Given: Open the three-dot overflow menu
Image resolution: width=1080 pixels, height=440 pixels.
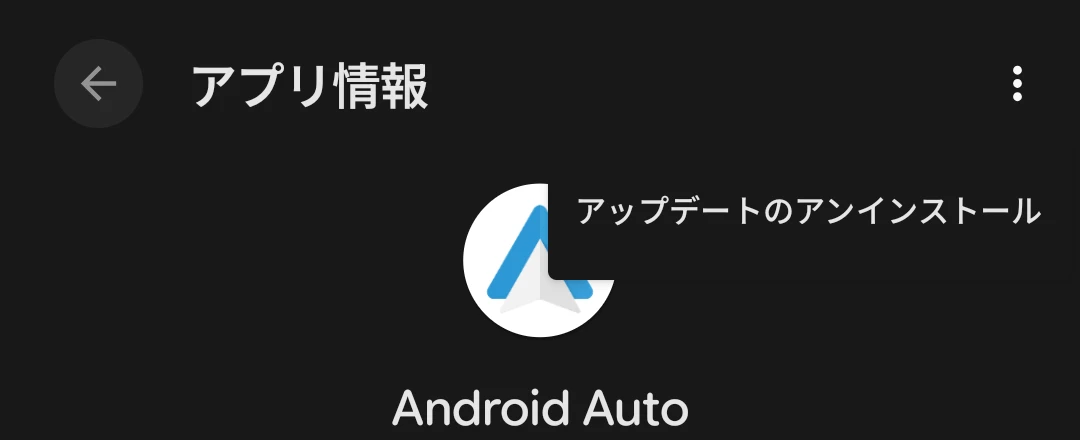Looking at the screenshot, I should (1017, 84).
